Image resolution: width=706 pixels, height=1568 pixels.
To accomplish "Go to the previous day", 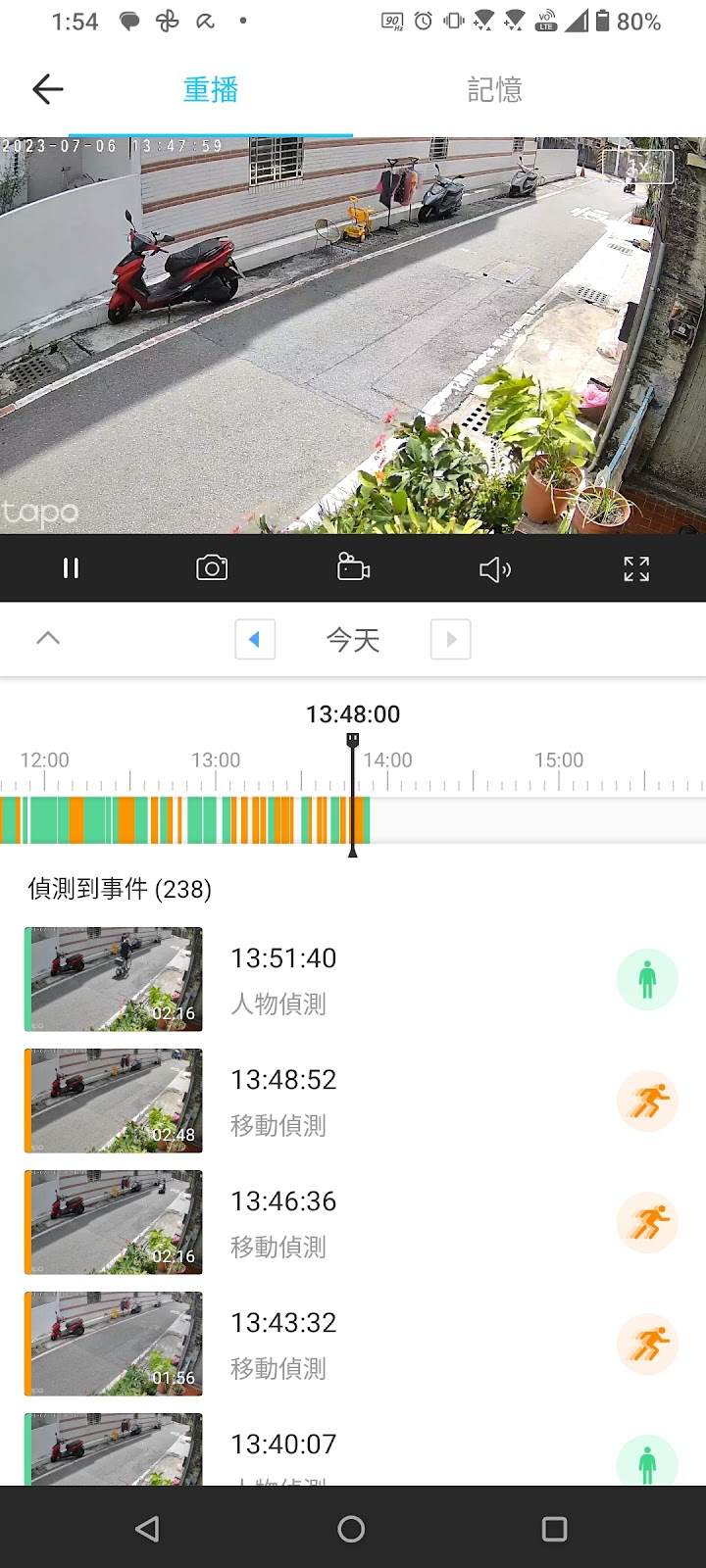I will point(255,639).
